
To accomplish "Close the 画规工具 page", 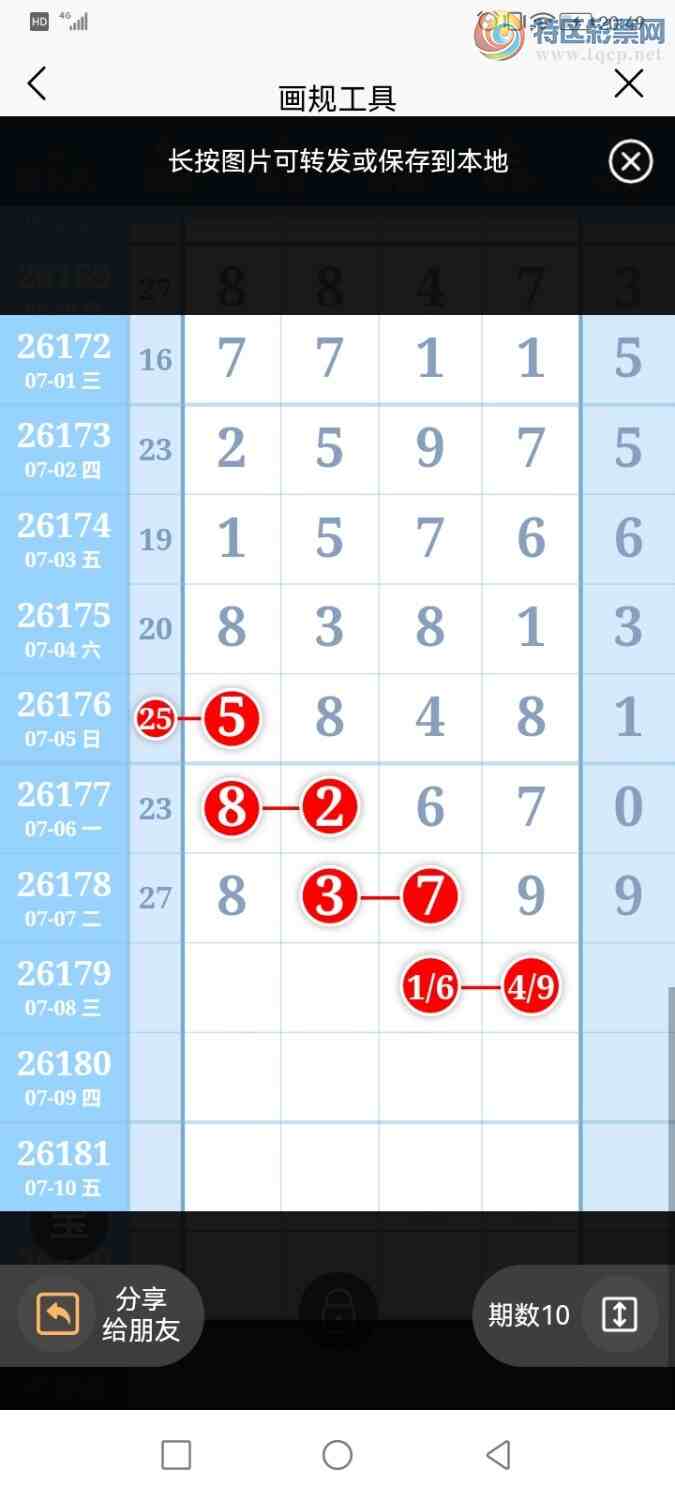I will 629,84.
